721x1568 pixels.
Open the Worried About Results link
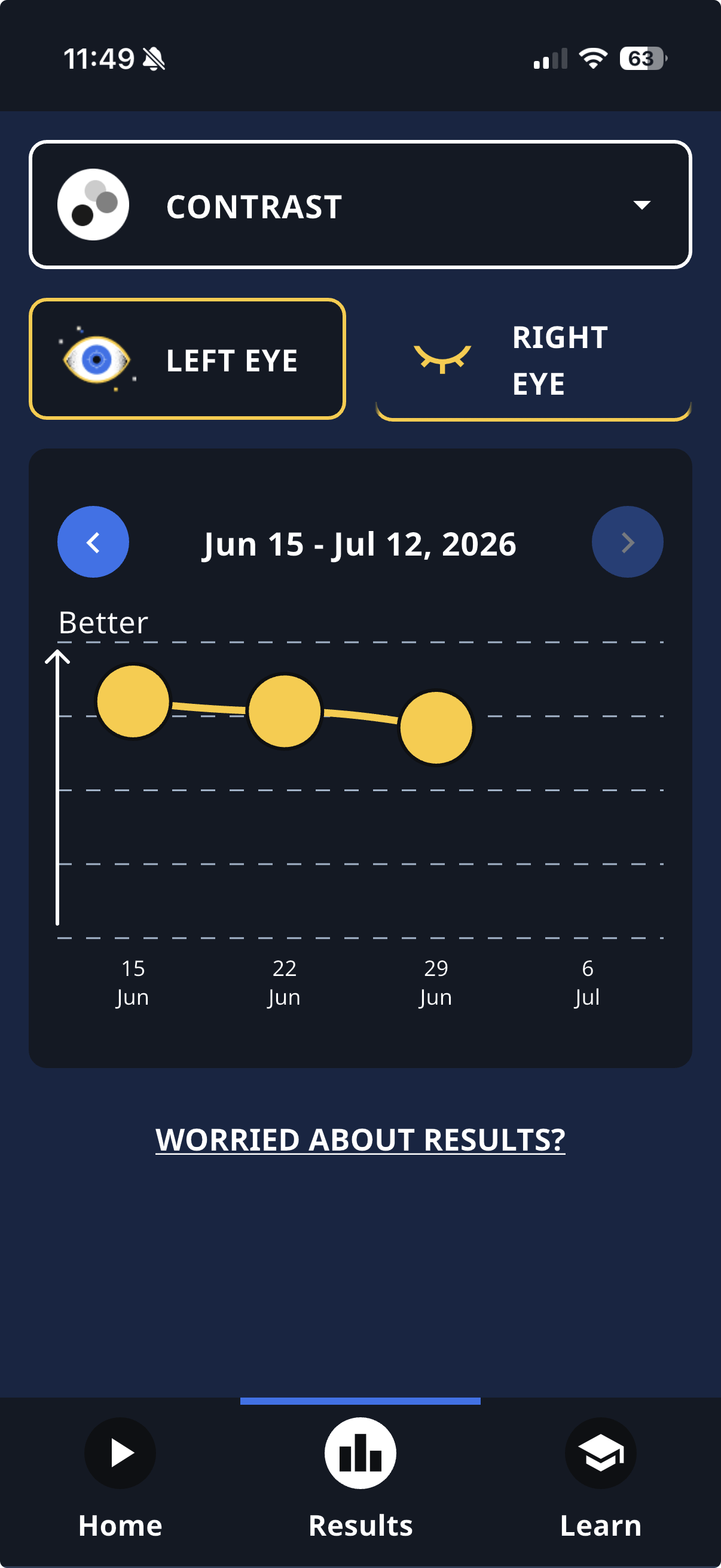pyautogui.click(x=360, y=1139)
